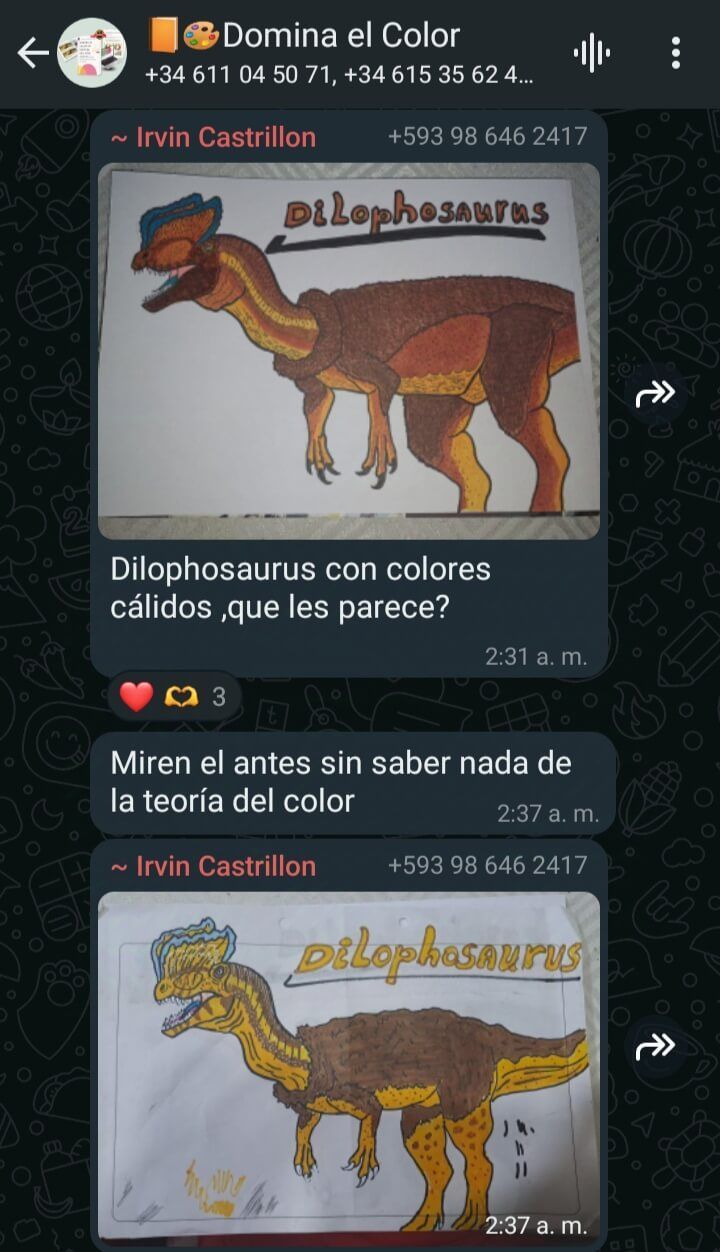The width and height of the screenshot is (720, 1252).
Task: Open the overflow menu
Action: (676, 53)
